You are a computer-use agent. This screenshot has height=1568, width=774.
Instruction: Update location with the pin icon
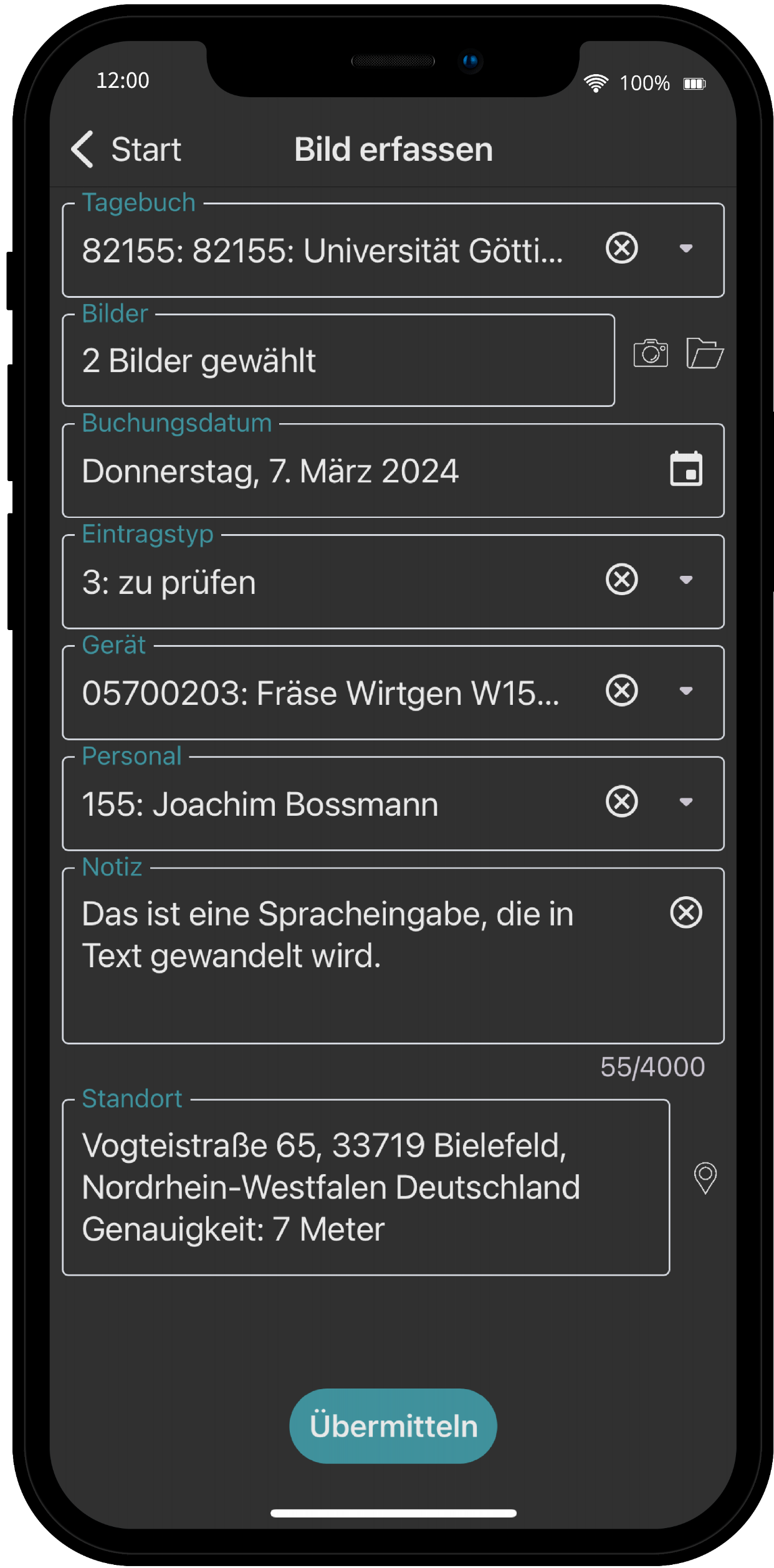click(705, 1178)
